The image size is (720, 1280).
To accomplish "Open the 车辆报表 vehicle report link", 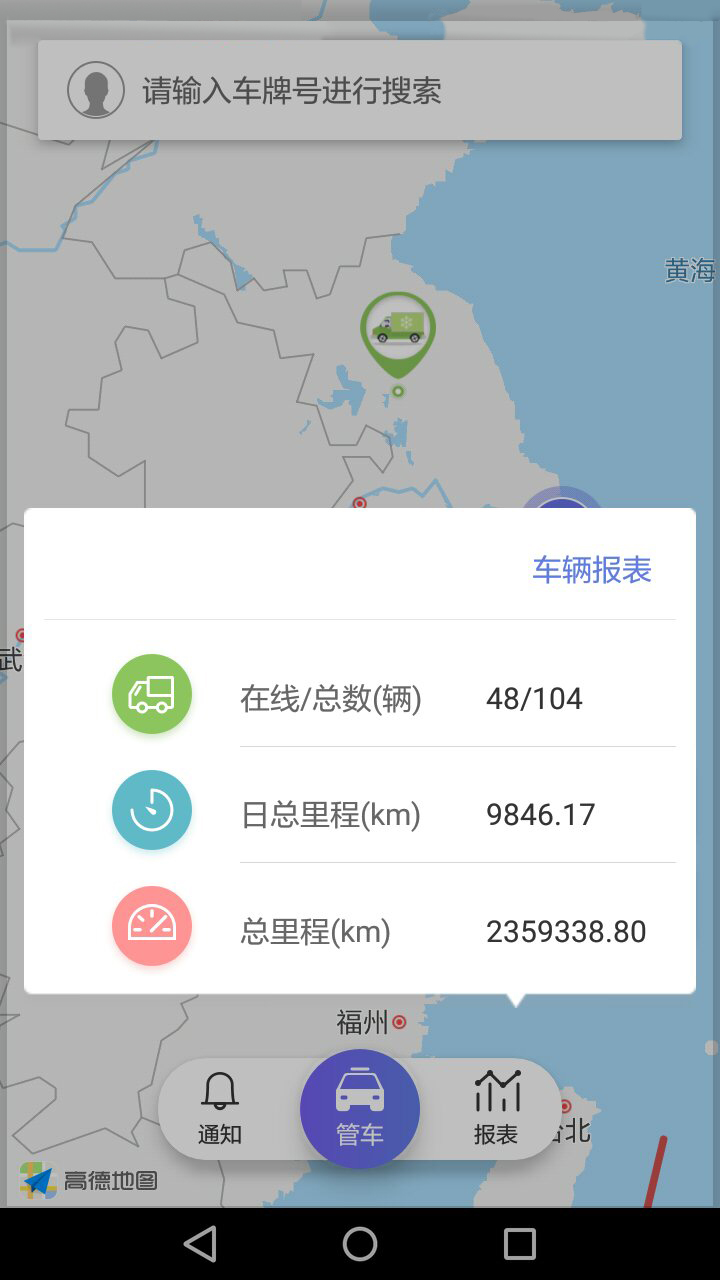I will point(592,568).
